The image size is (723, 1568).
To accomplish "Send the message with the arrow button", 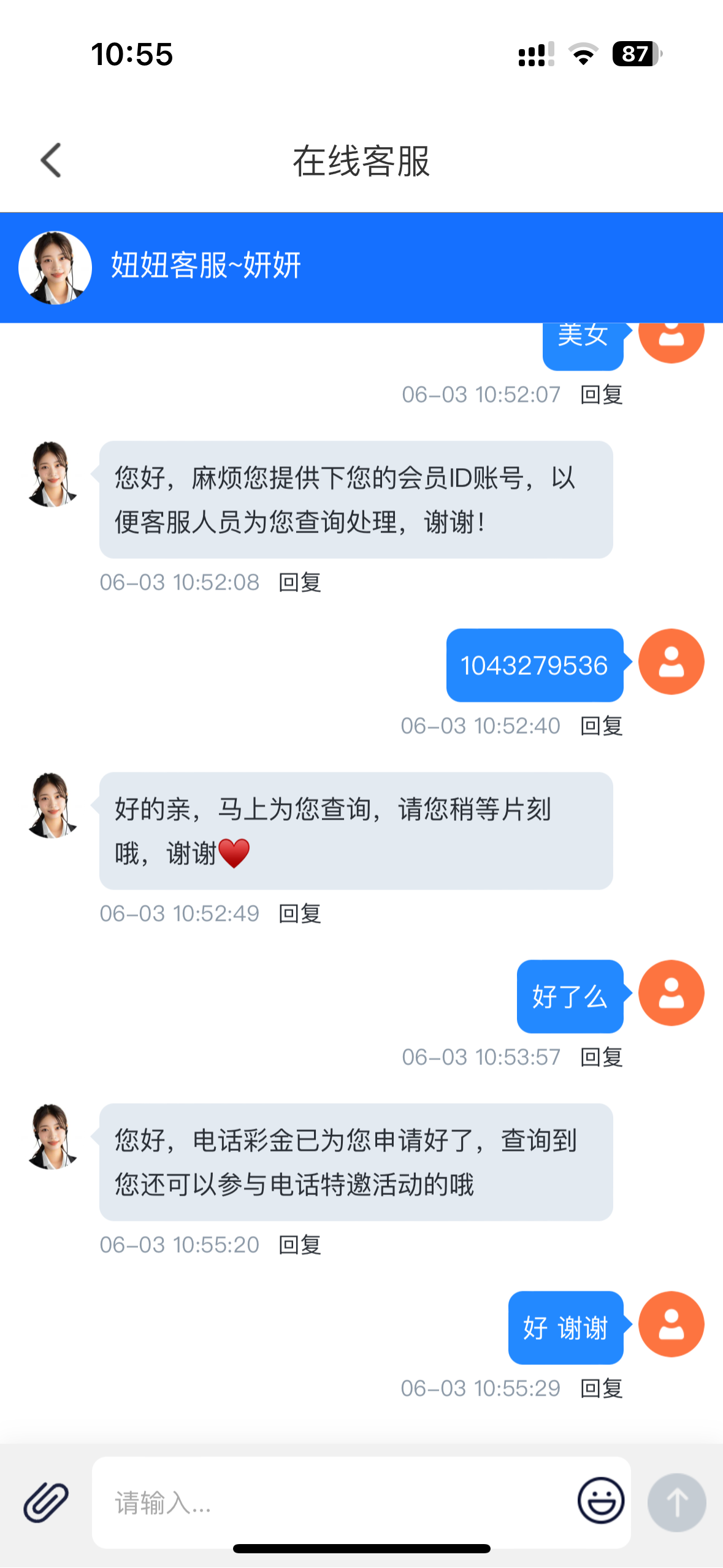I will pyautogui.click(x=676, y=1502).
